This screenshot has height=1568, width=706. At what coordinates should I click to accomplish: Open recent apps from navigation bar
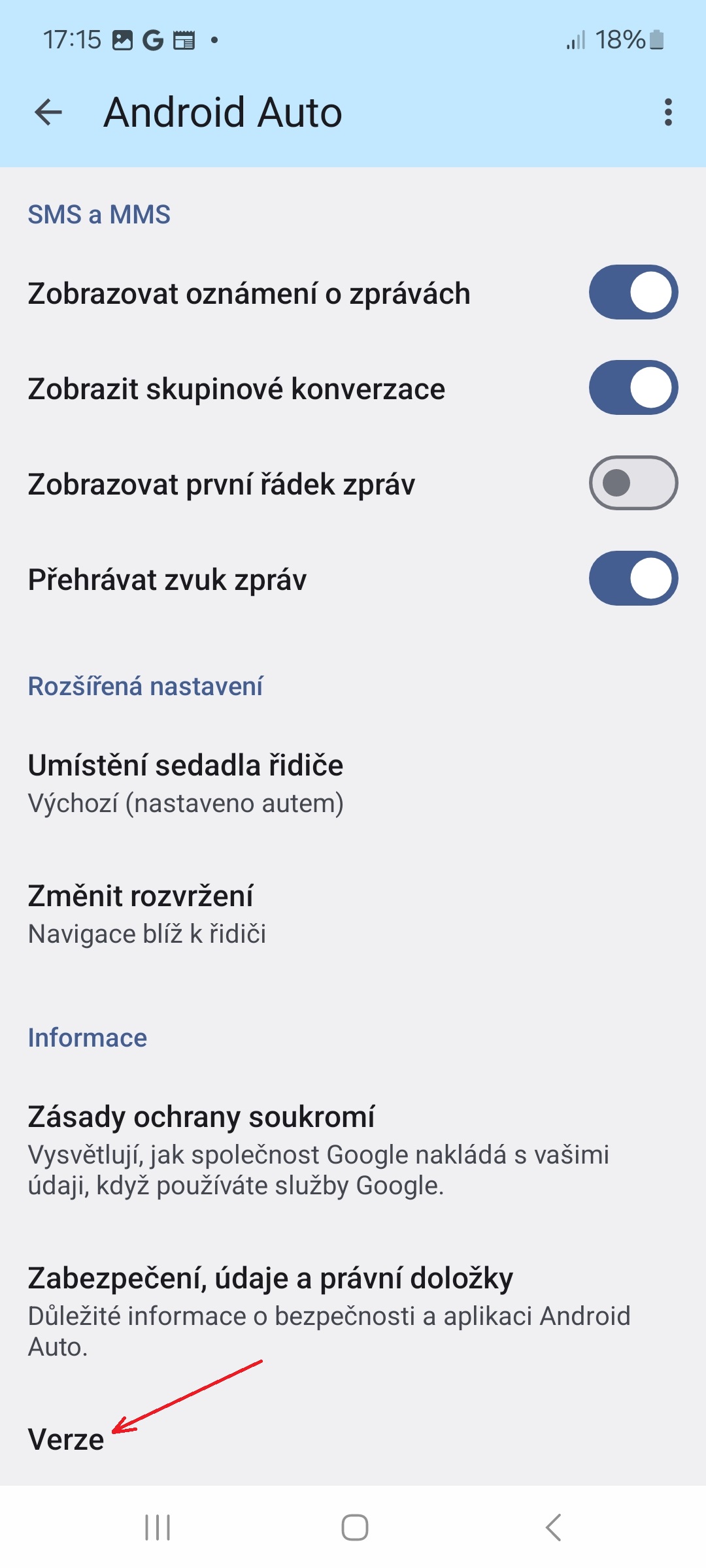(x=158, y=1527)
